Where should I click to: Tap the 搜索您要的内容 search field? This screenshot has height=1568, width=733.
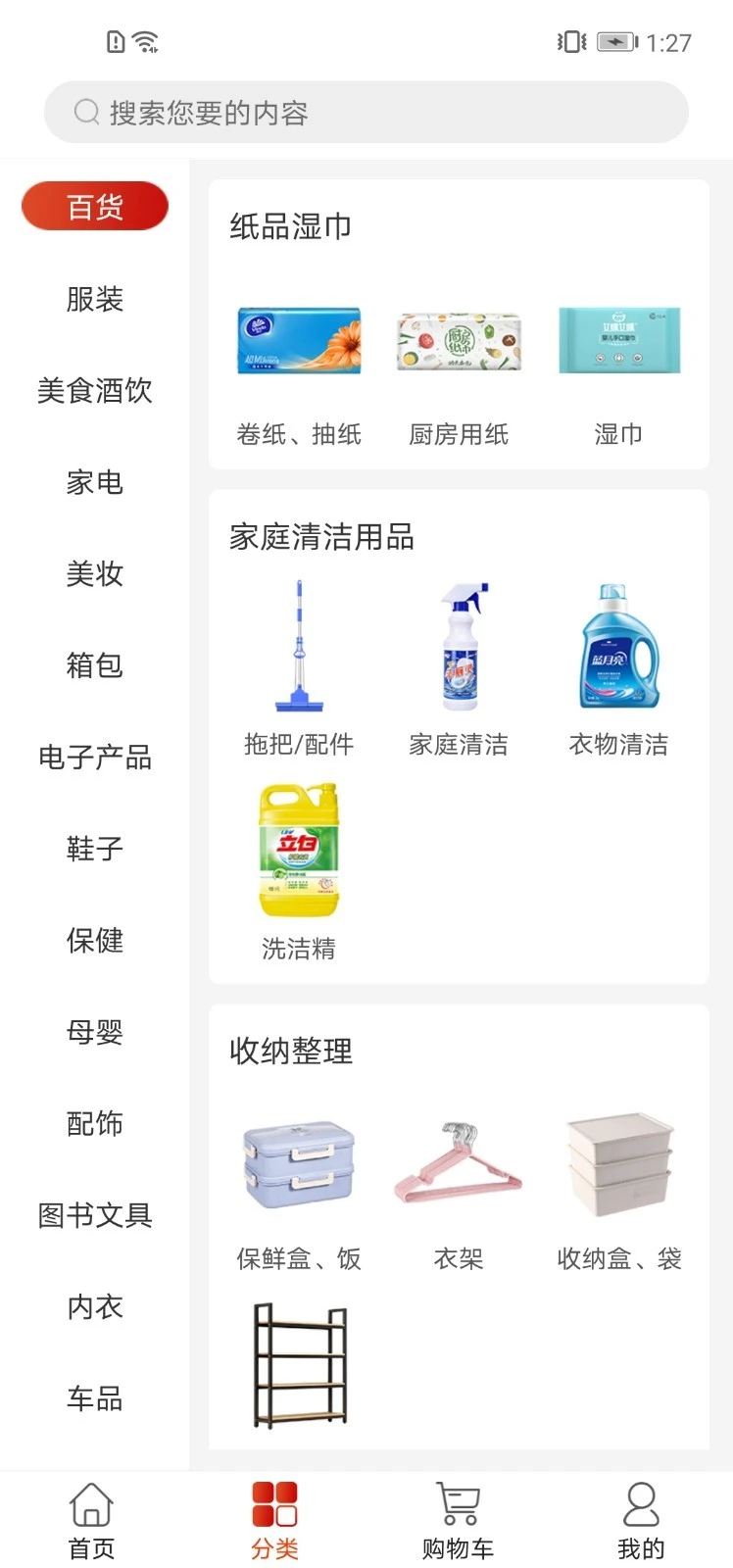coord(366,112)
